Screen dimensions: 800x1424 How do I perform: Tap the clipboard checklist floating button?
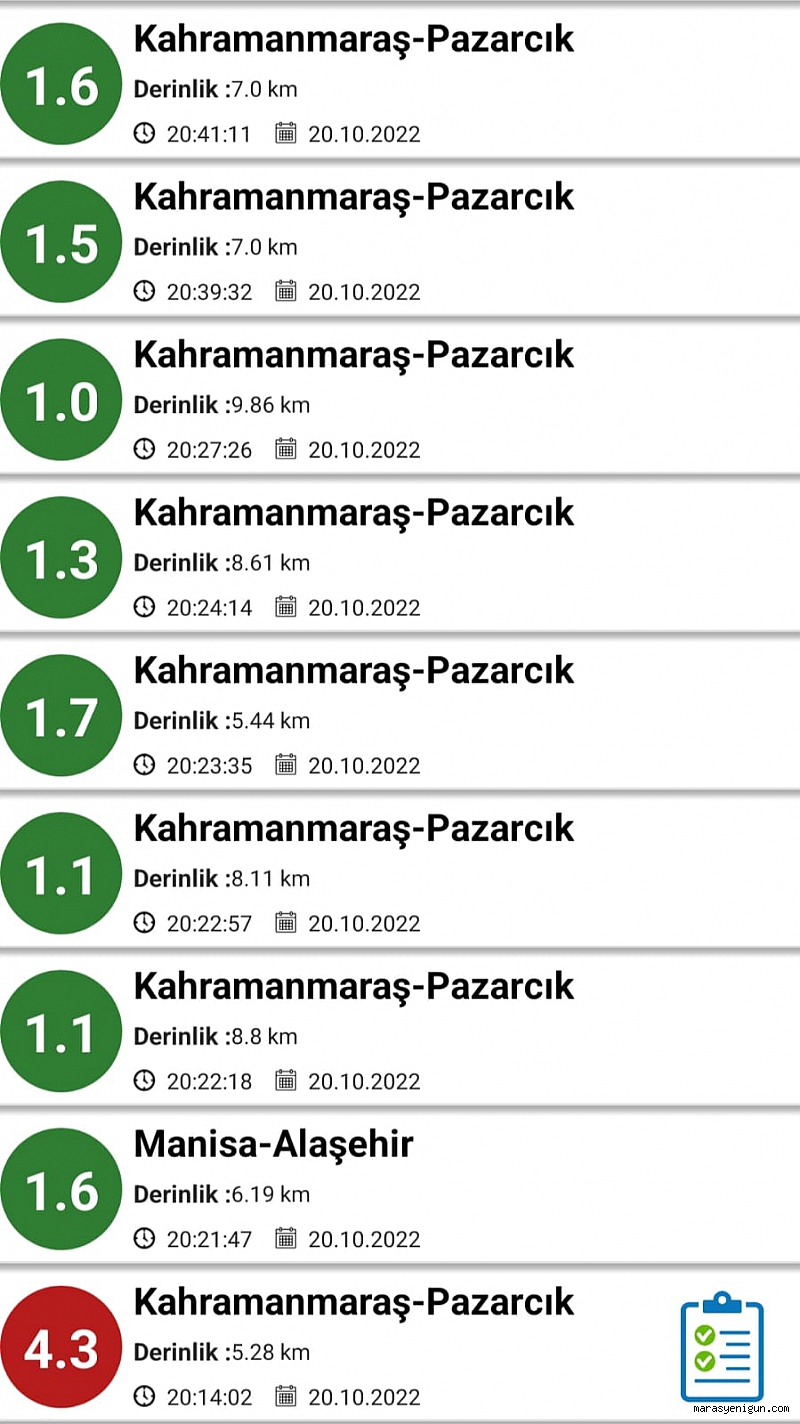(x=723, y=1346)
